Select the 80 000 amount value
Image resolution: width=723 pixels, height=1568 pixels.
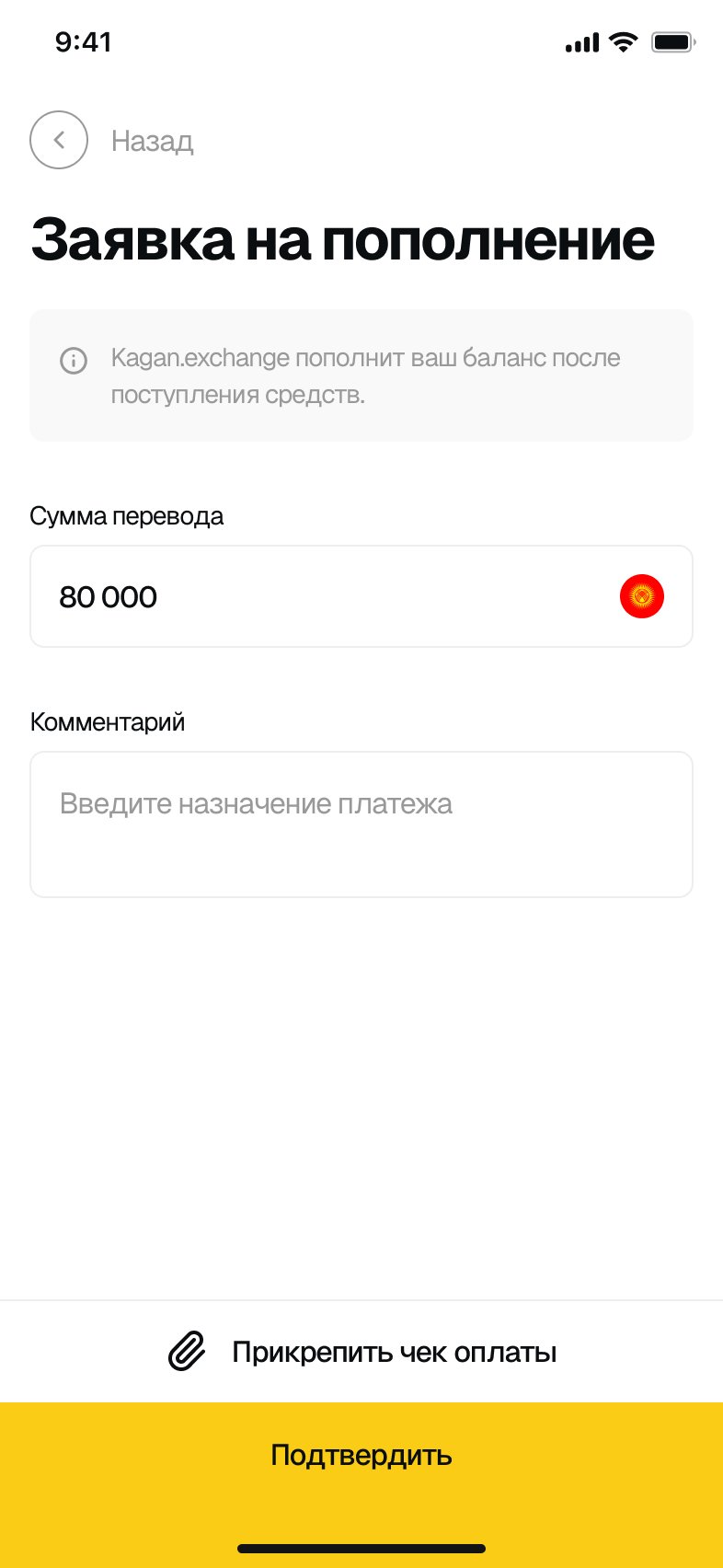(x=108, y=596)
